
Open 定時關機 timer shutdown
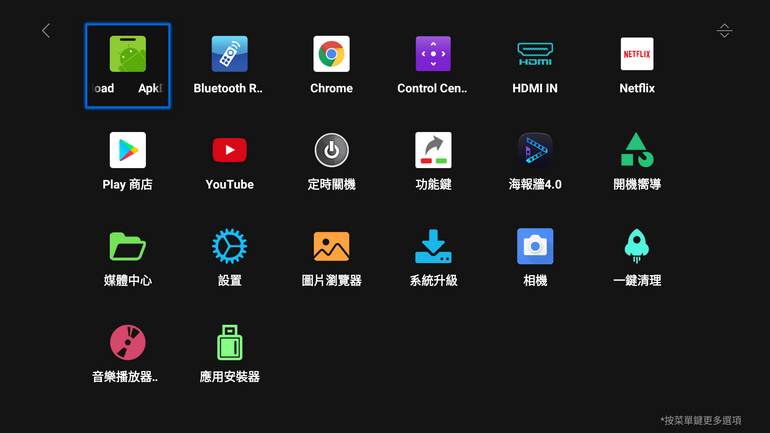[331, 150]
